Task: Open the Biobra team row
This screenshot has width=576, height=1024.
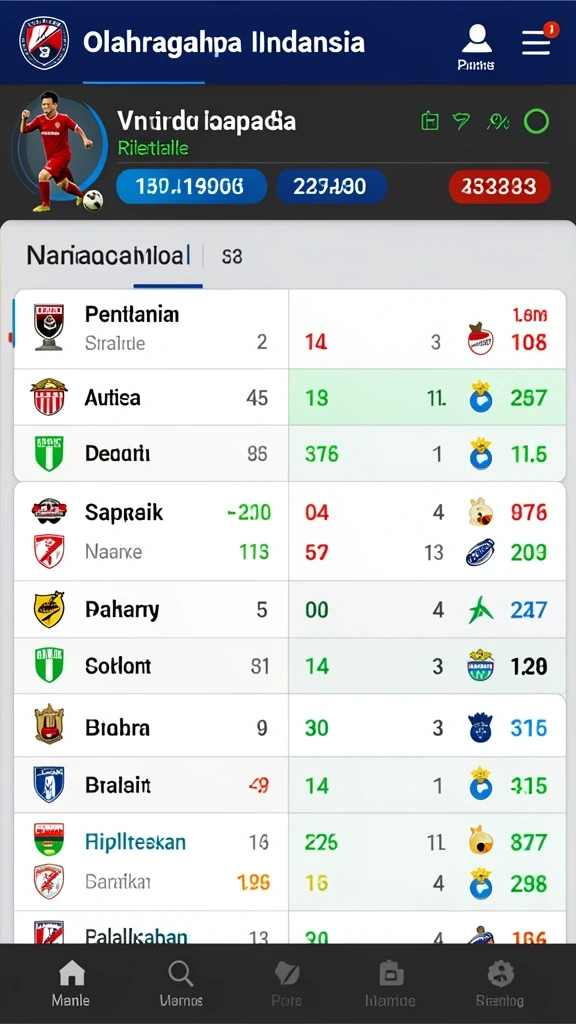Action: click(290, 727)
